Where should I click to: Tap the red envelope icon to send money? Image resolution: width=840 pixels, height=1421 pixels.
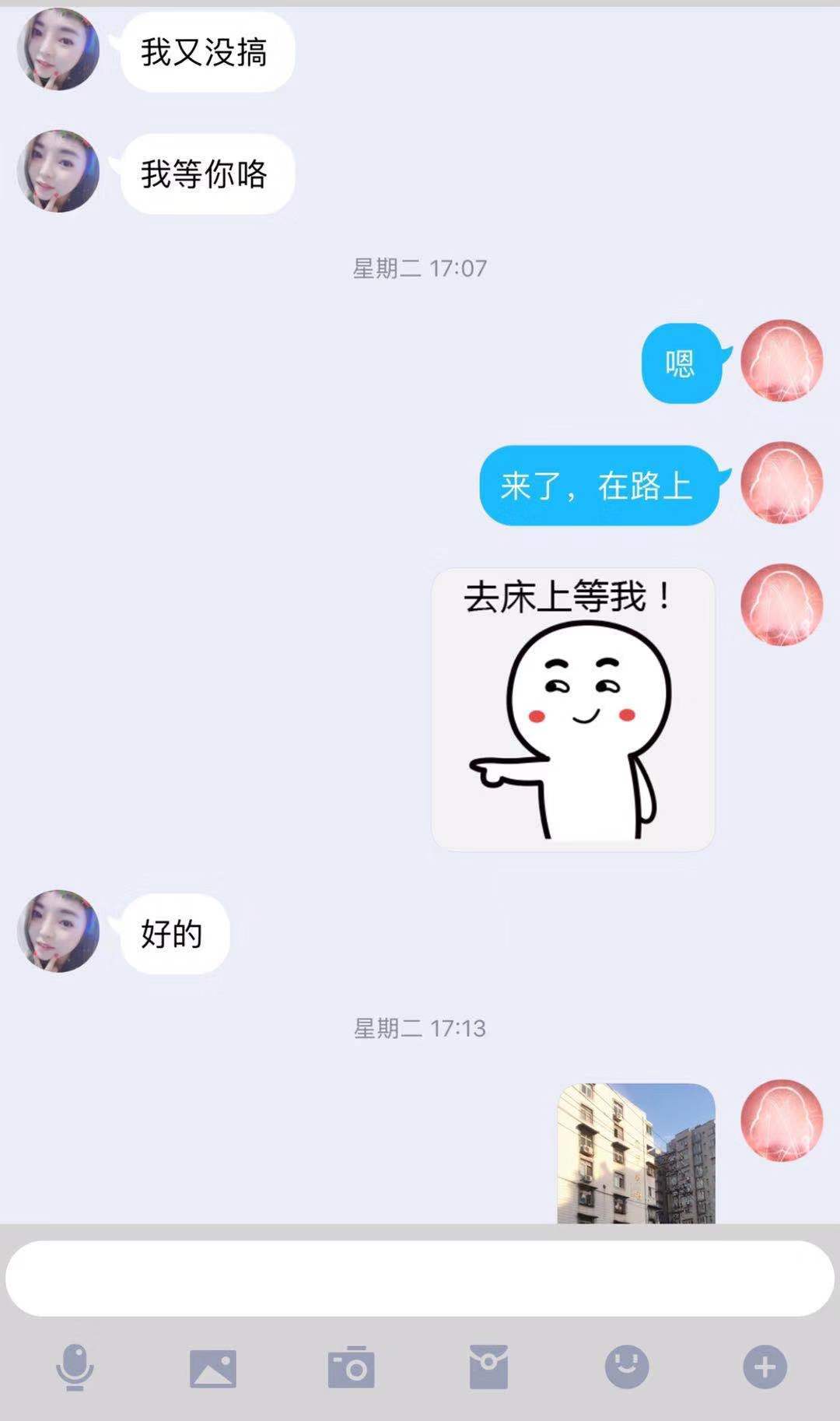pos(488,1367)
